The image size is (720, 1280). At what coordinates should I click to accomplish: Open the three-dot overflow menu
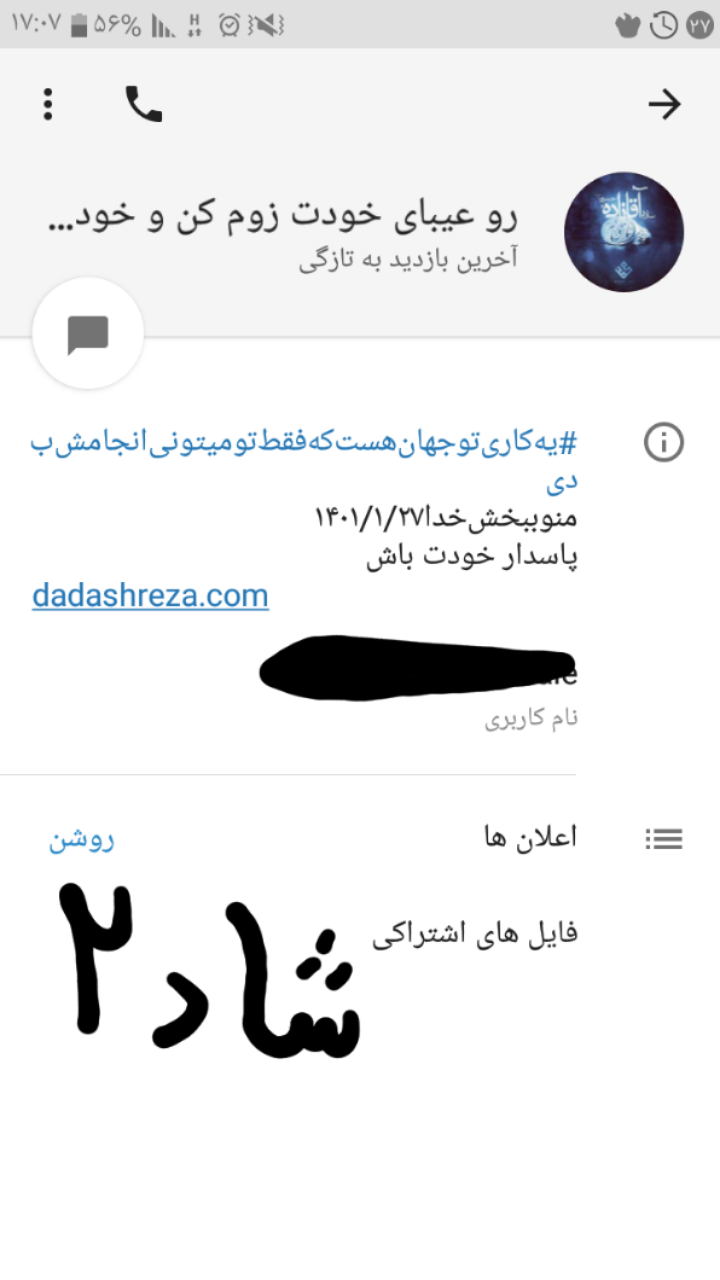(x=48, y=104)
